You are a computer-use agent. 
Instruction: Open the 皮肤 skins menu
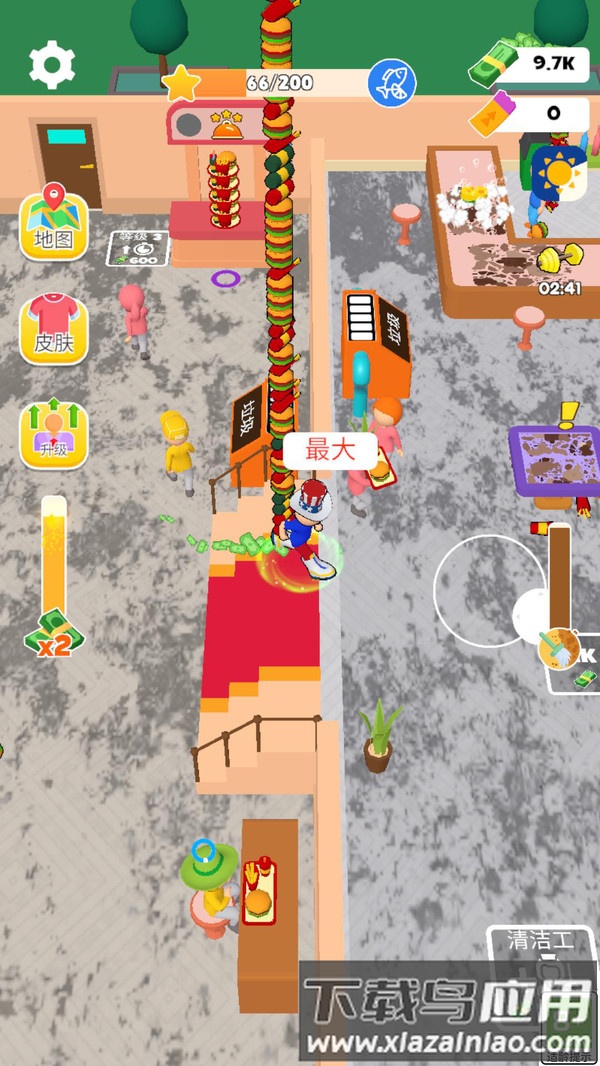tap(54, 329)
